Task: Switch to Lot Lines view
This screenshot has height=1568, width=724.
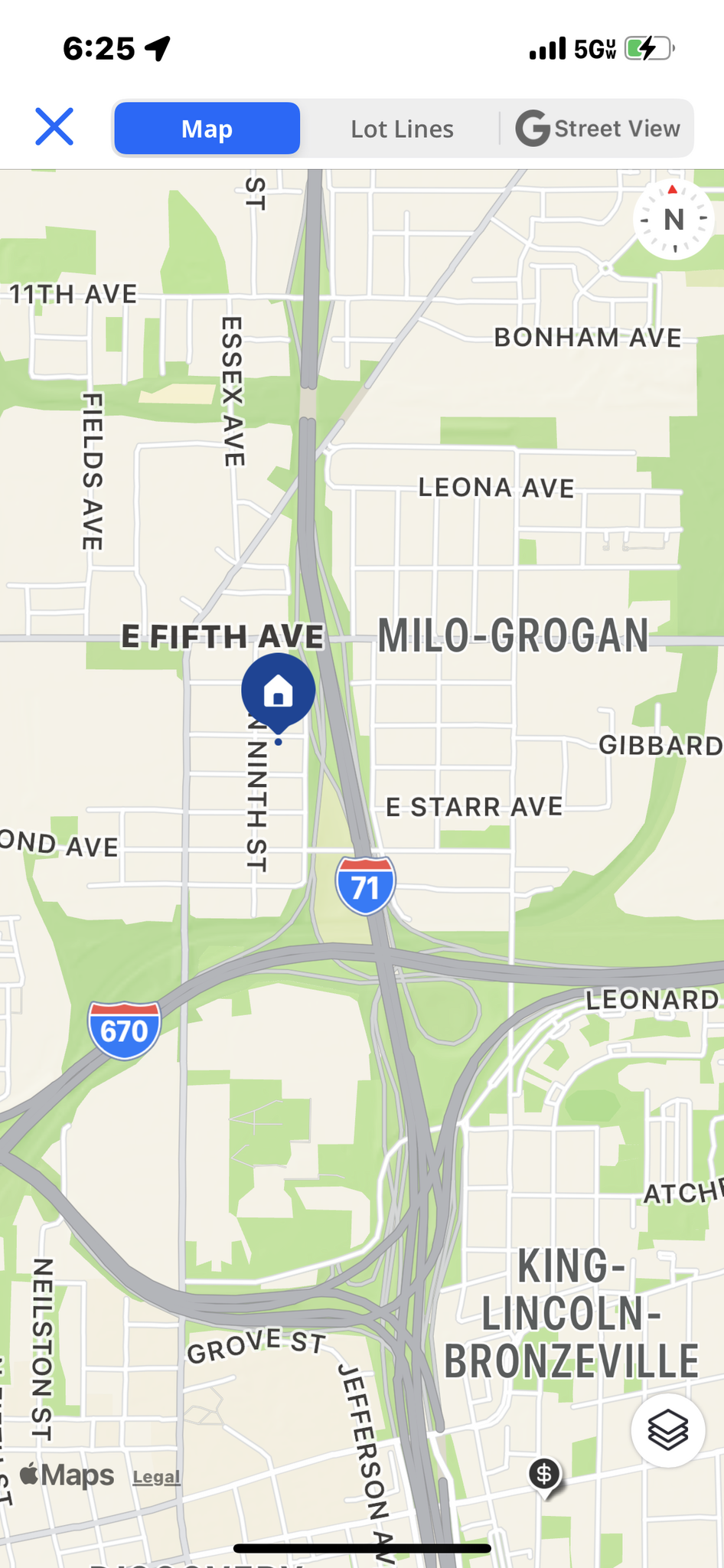Action: (402, 129)
